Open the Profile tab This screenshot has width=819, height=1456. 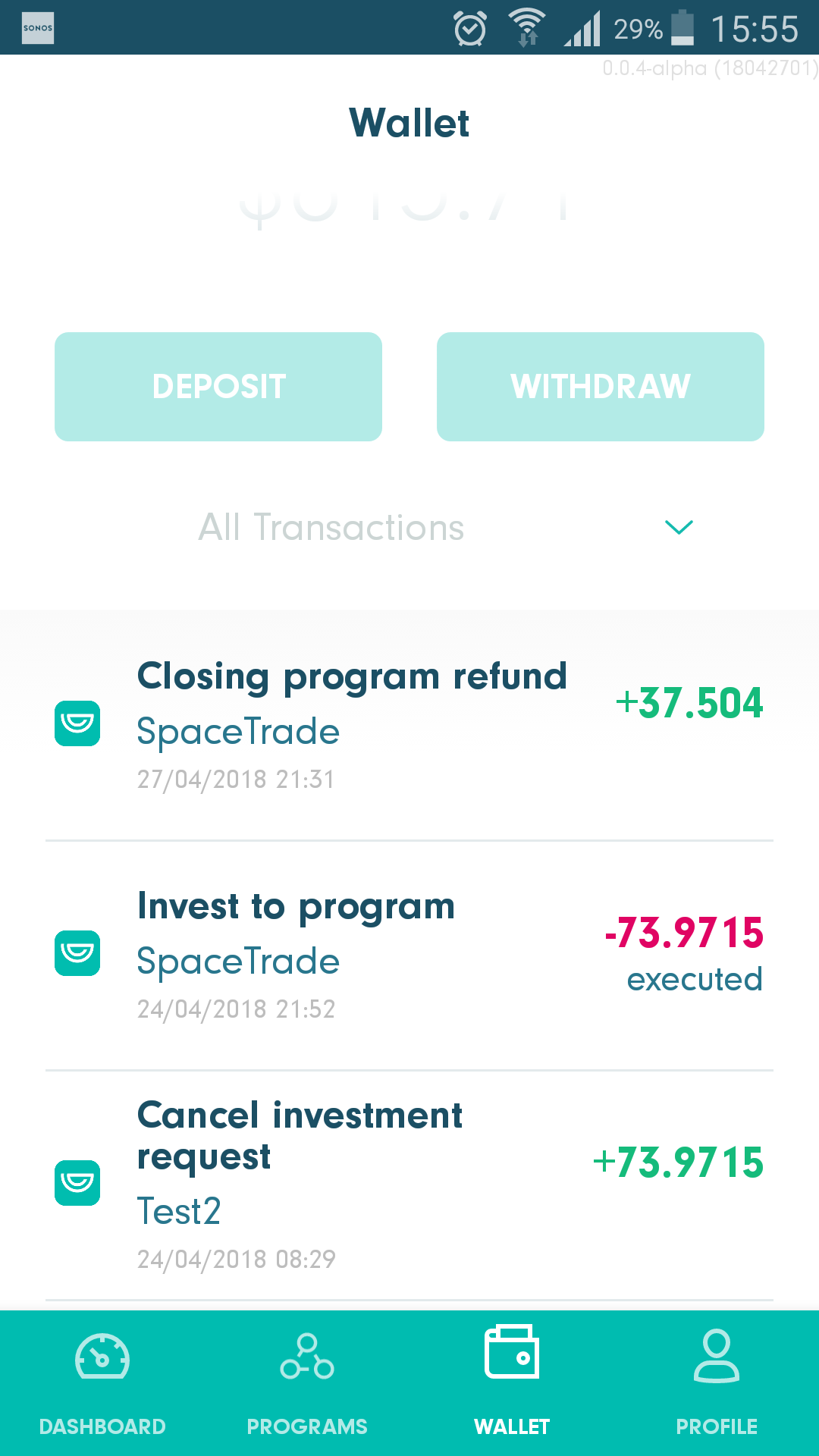pos(717,1384)
